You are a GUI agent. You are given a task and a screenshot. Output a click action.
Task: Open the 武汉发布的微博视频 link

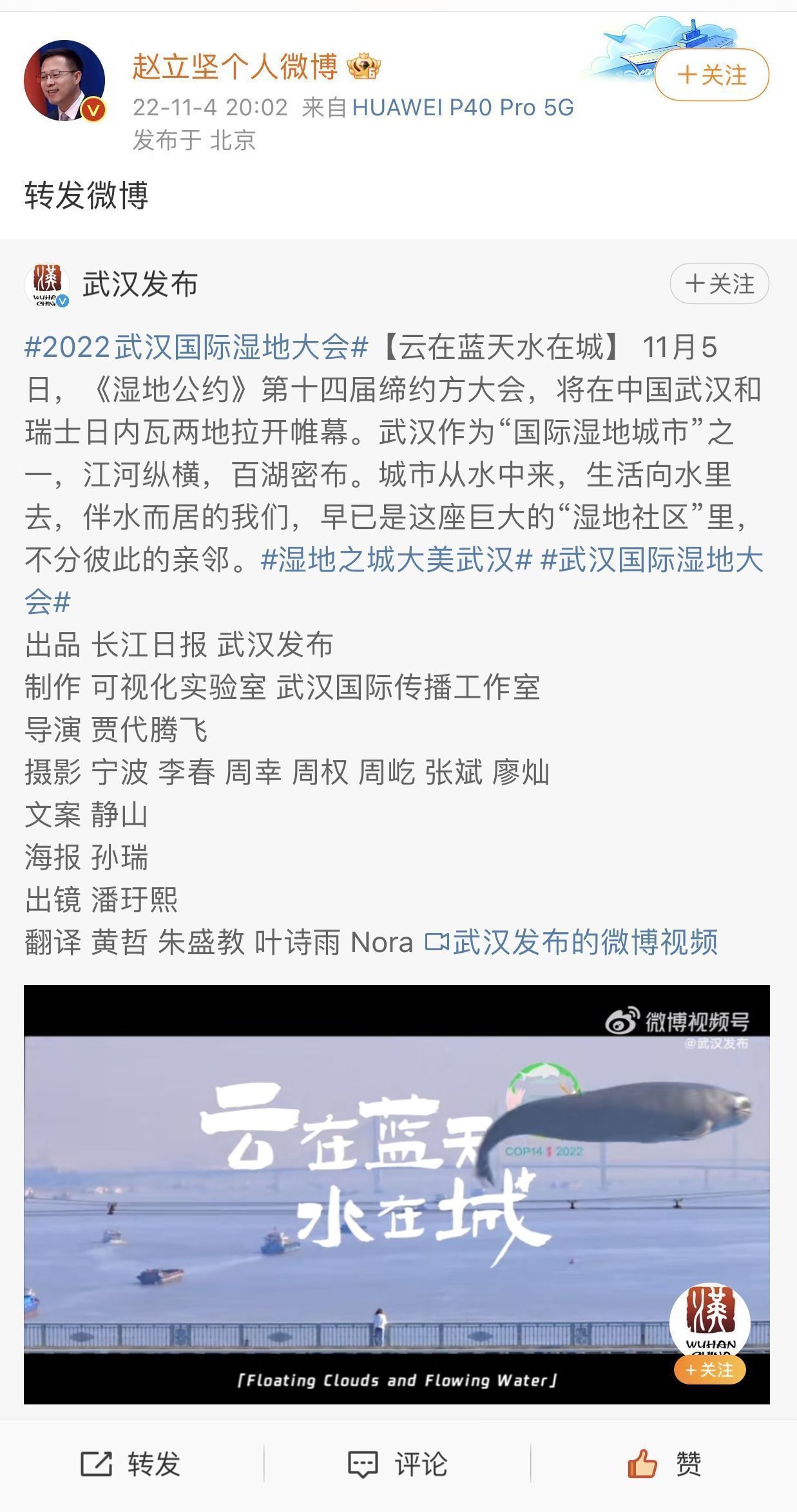(571, 943)
